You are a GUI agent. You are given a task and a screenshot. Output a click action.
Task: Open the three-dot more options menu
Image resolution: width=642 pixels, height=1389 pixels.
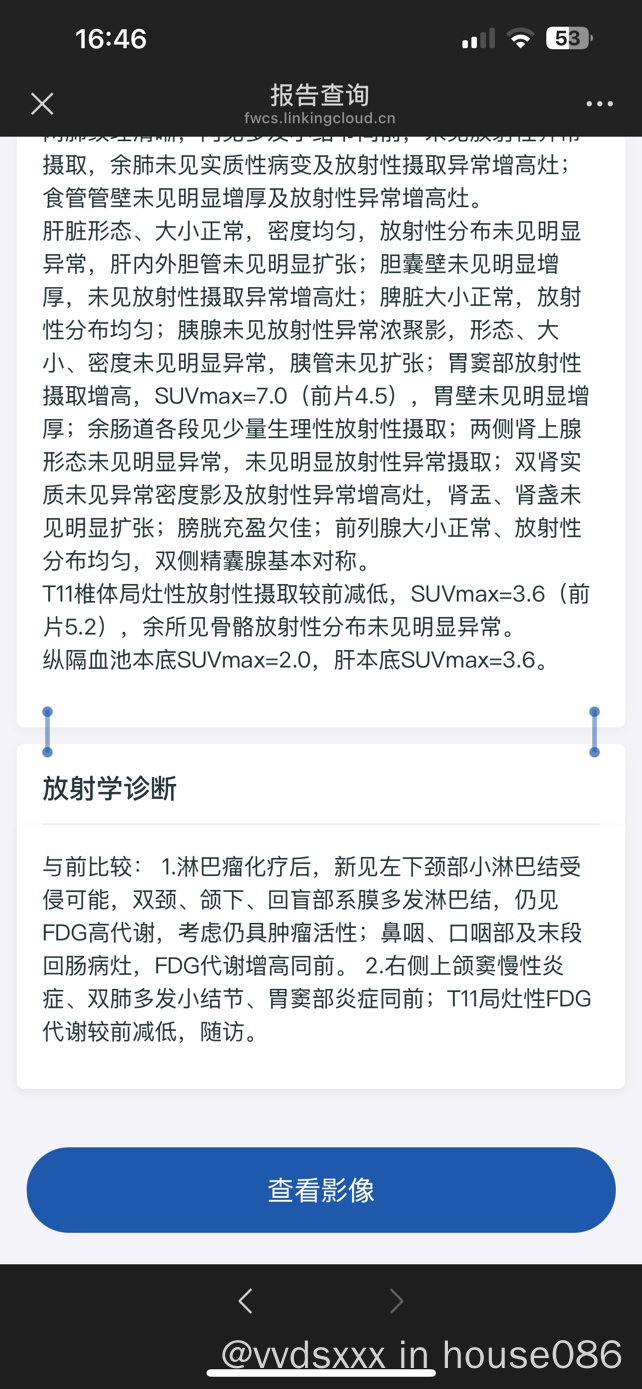(599, 104)
